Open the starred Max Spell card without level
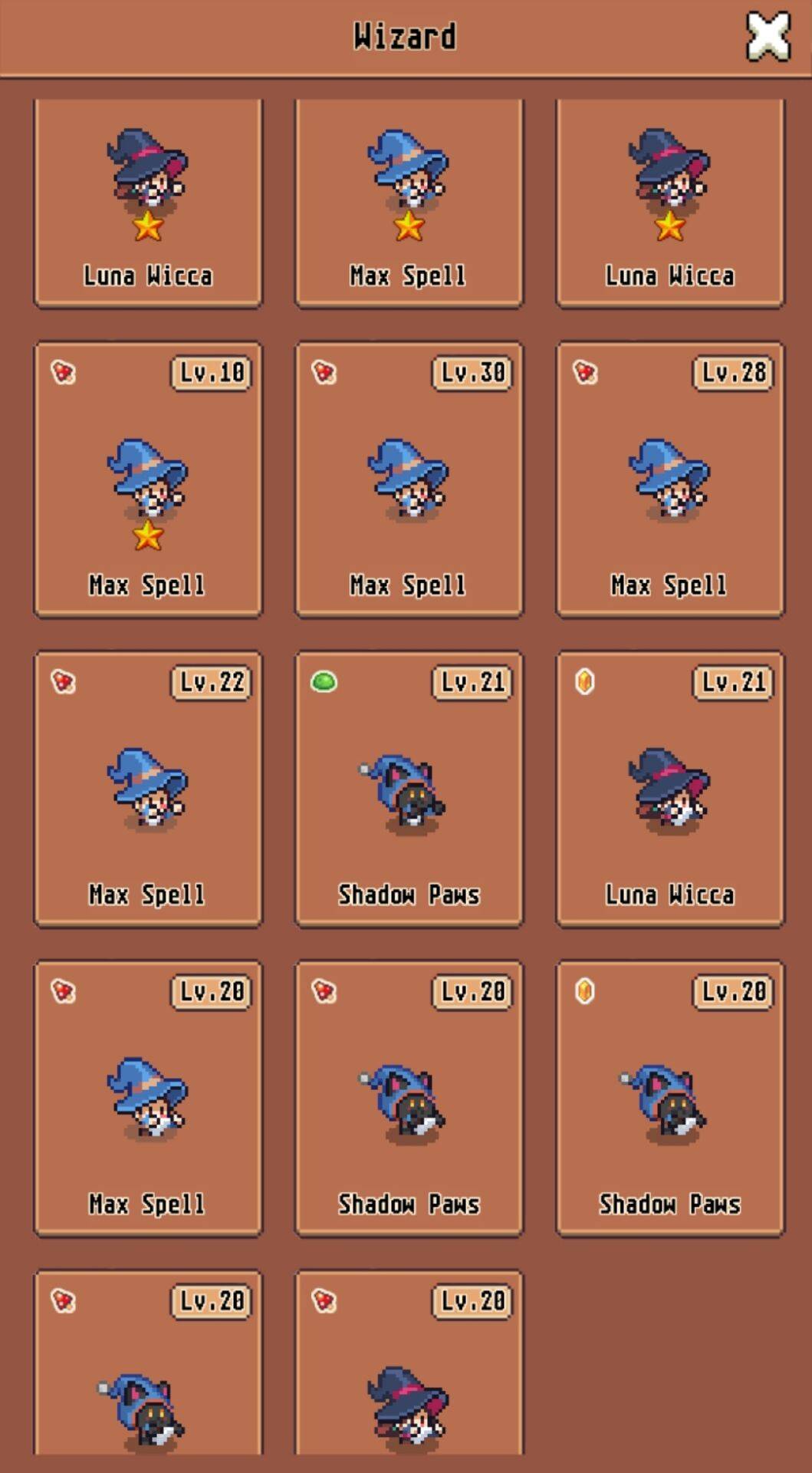 (409, 203)
